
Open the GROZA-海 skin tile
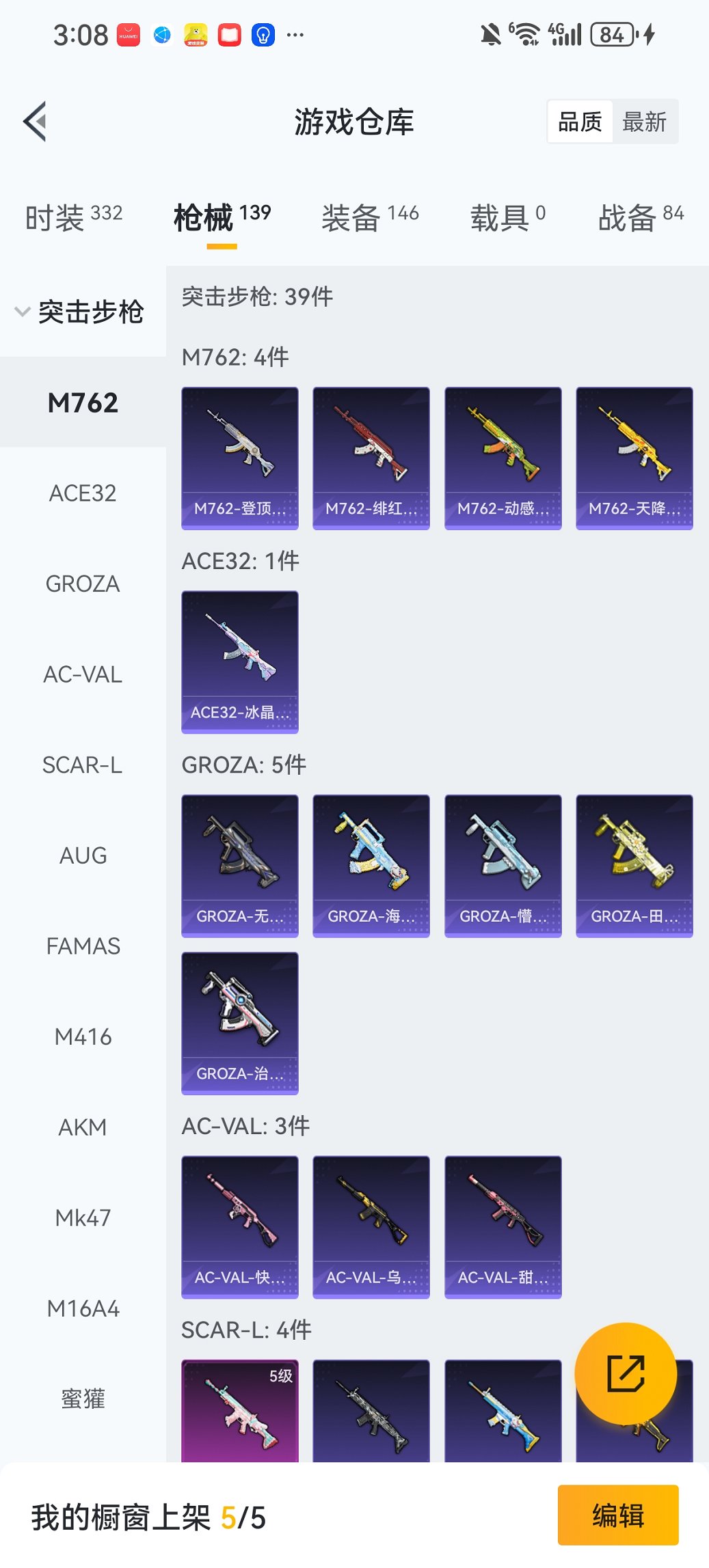coord(371,865)
